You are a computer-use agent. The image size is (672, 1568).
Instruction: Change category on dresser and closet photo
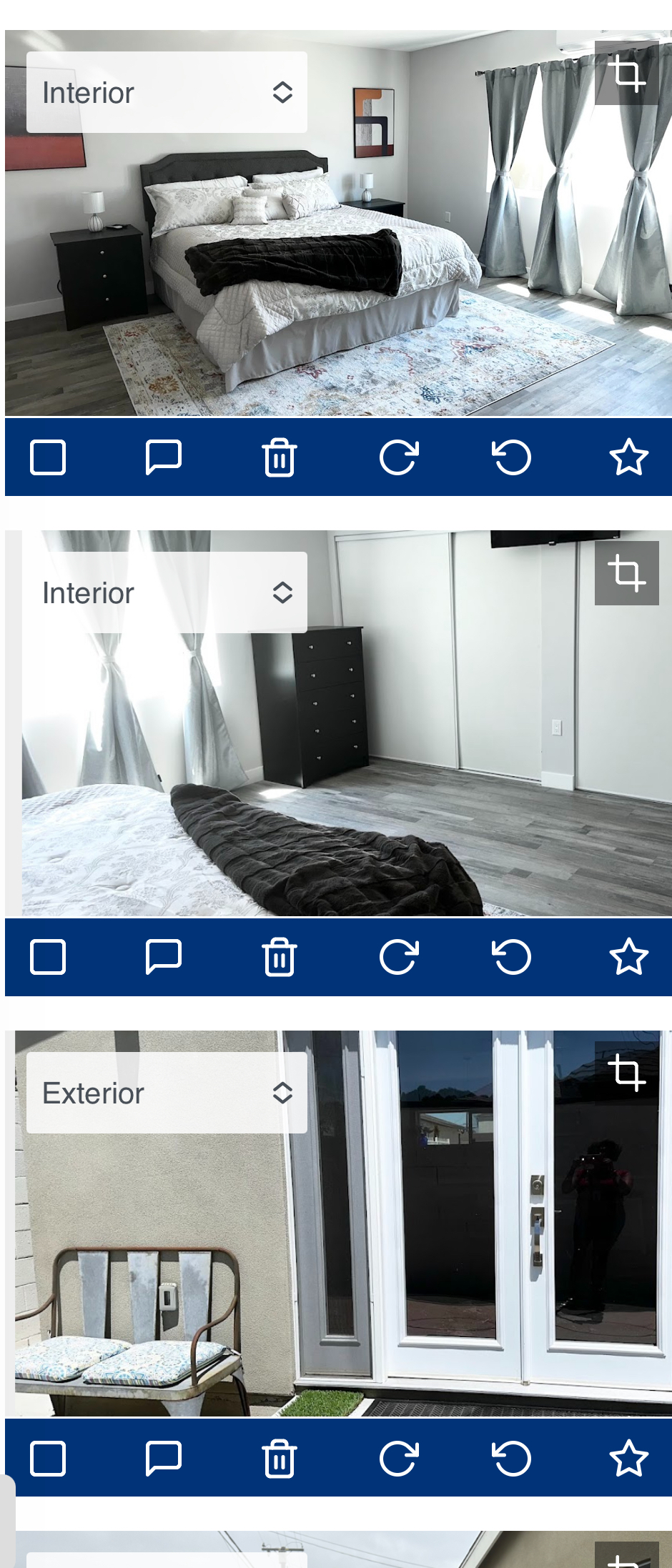[167, 592]
